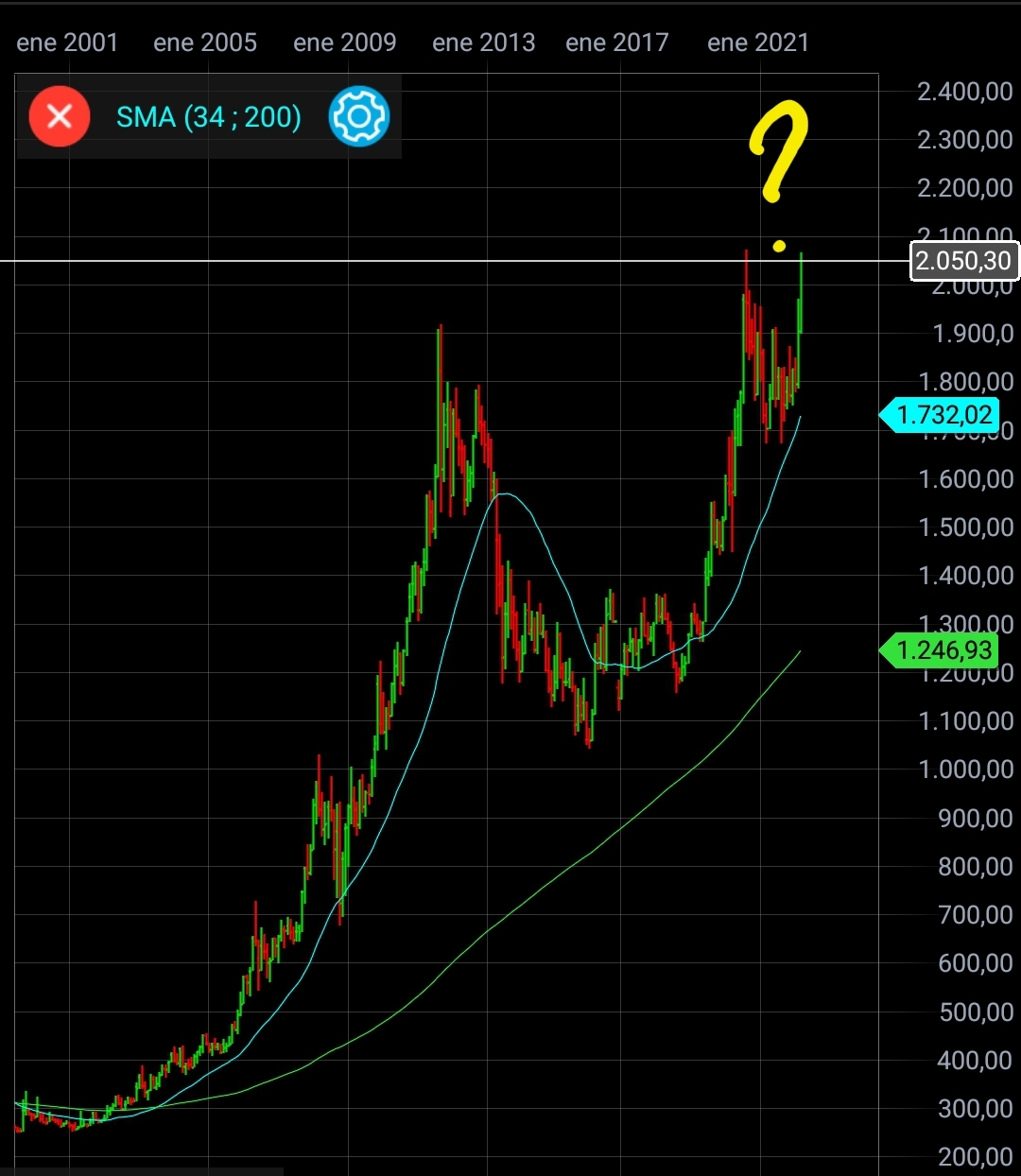Image resolution: width=1021 pixels, height=1176 pixels.
Task: Open SMA indicator settings gear
Action: point(358,116)
